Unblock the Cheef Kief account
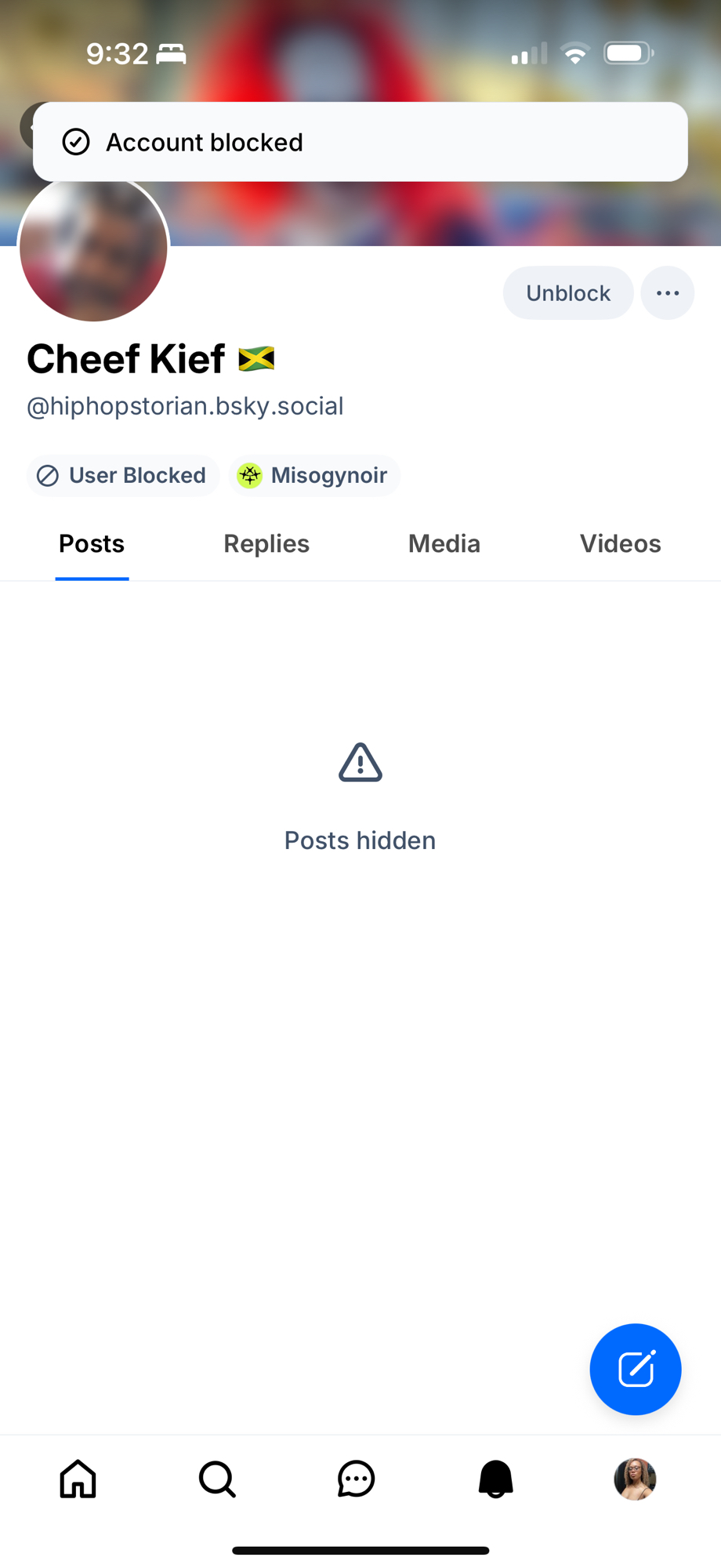The height and width of the screenshot is (1568, 721). pos(567,293)
